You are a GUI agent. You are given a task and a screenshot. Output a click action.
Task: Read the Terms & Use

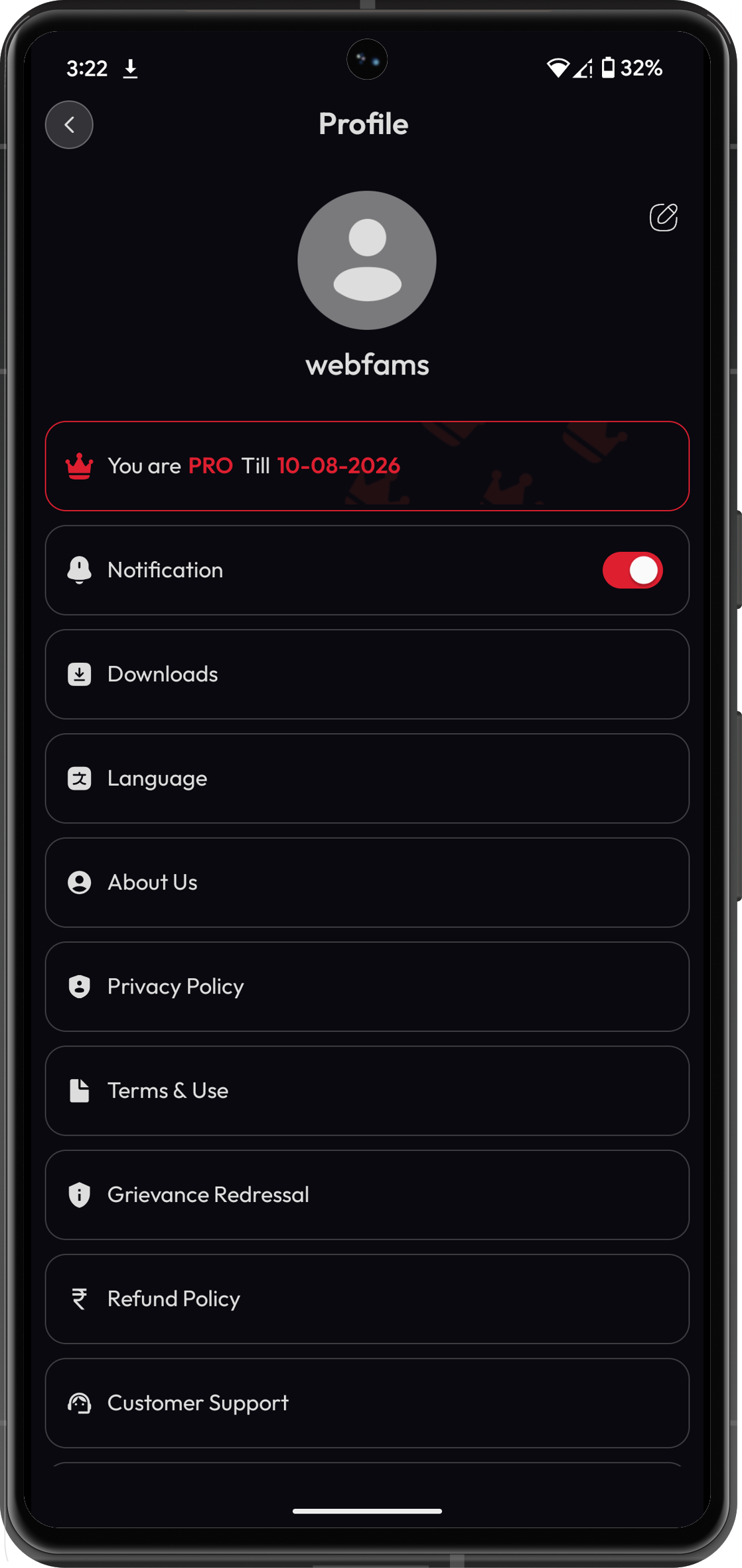(x=367, y=1091)
